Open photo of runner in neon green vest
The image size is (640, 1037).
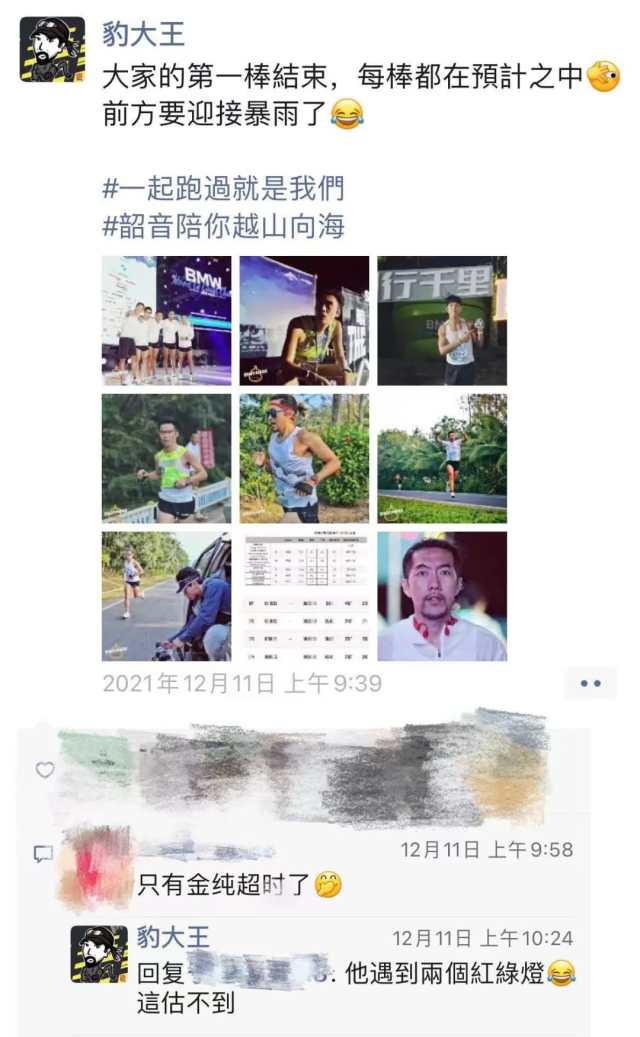[166, 458]
